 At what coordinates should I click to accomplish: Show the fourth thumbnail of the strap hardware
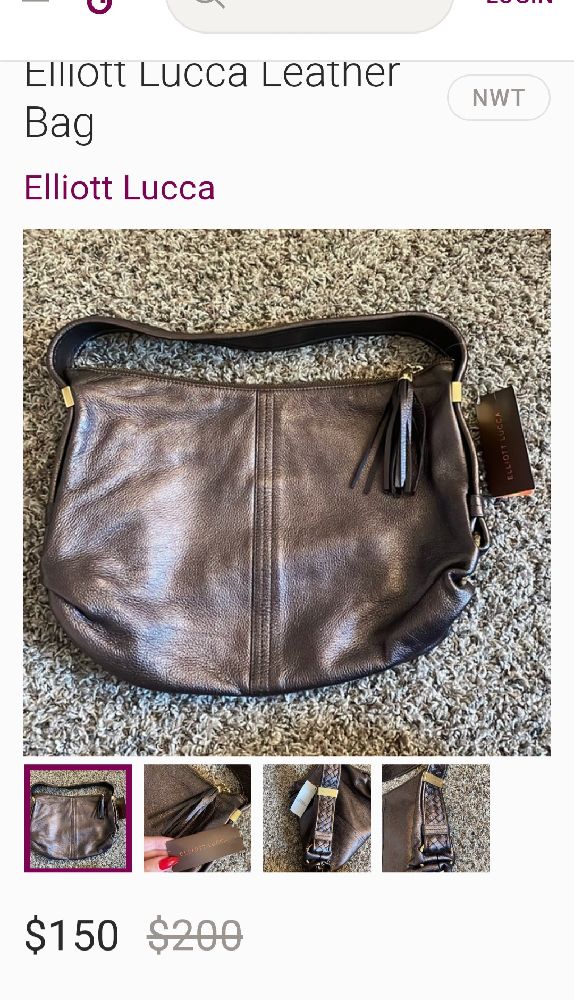click(436, 818)
